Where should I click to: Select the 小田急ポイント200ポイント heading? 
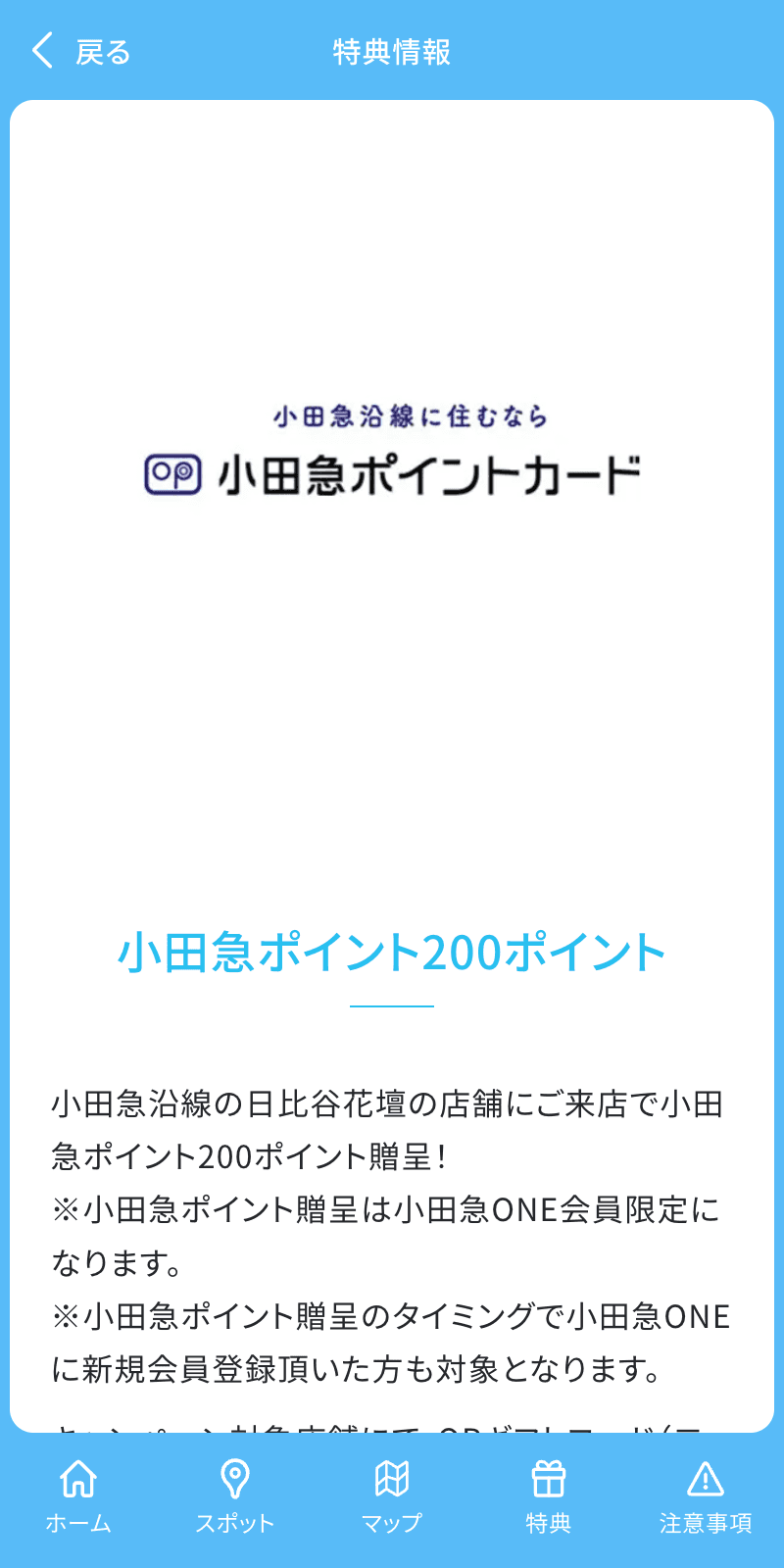click(392, 950)
